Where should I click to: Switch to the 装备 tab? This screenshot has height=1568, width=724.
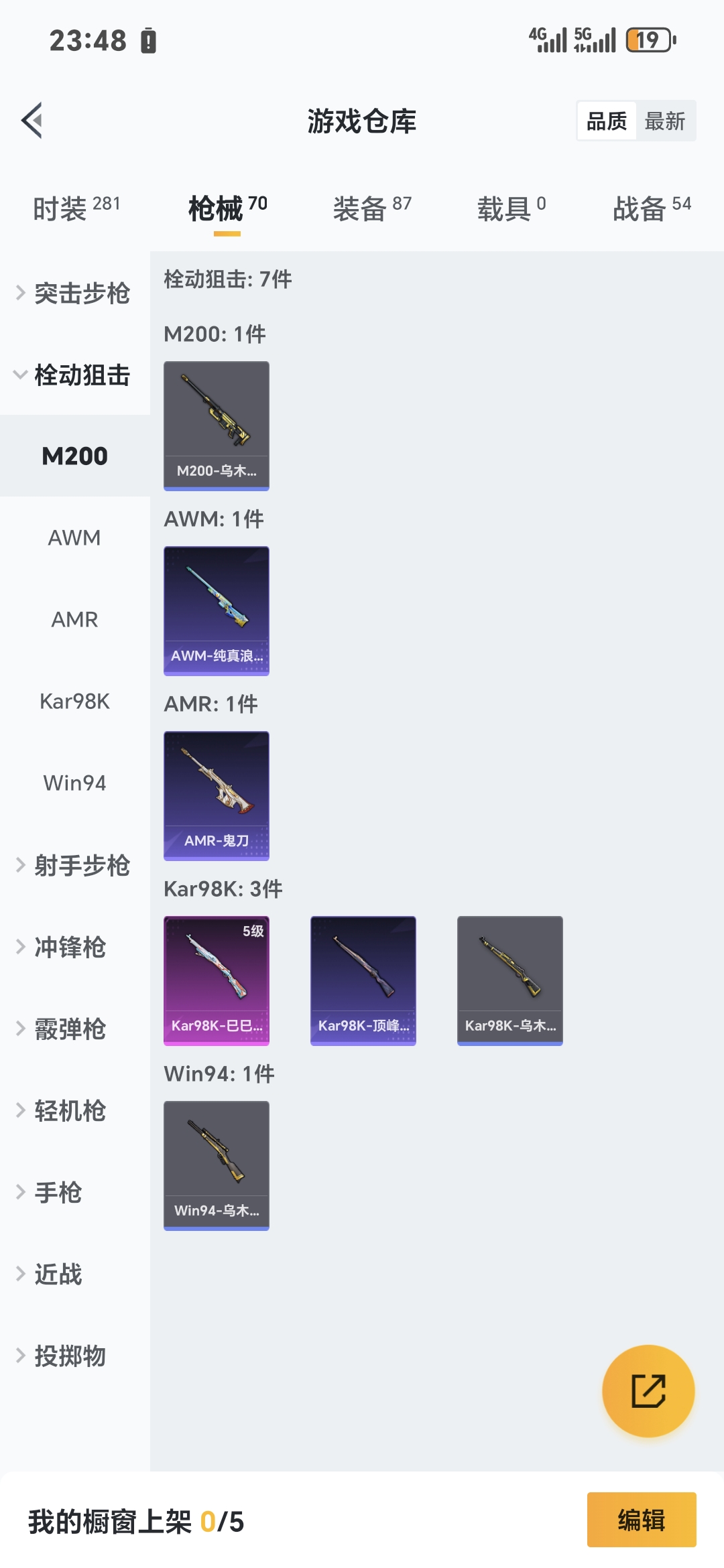click(x=372, y=208)
